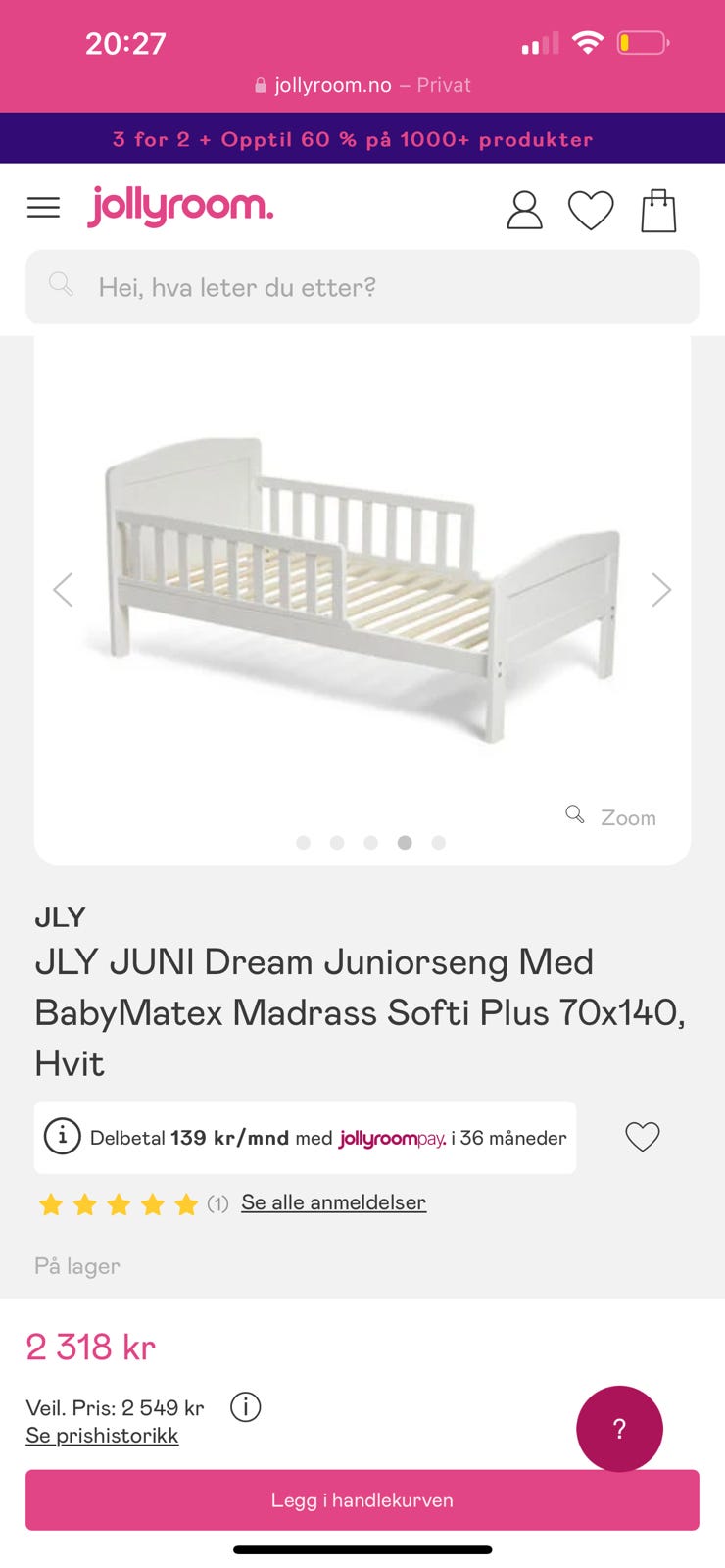Open the help question mark button
The width and height of the screenshot is (725, 1568).
[619, 1428]
